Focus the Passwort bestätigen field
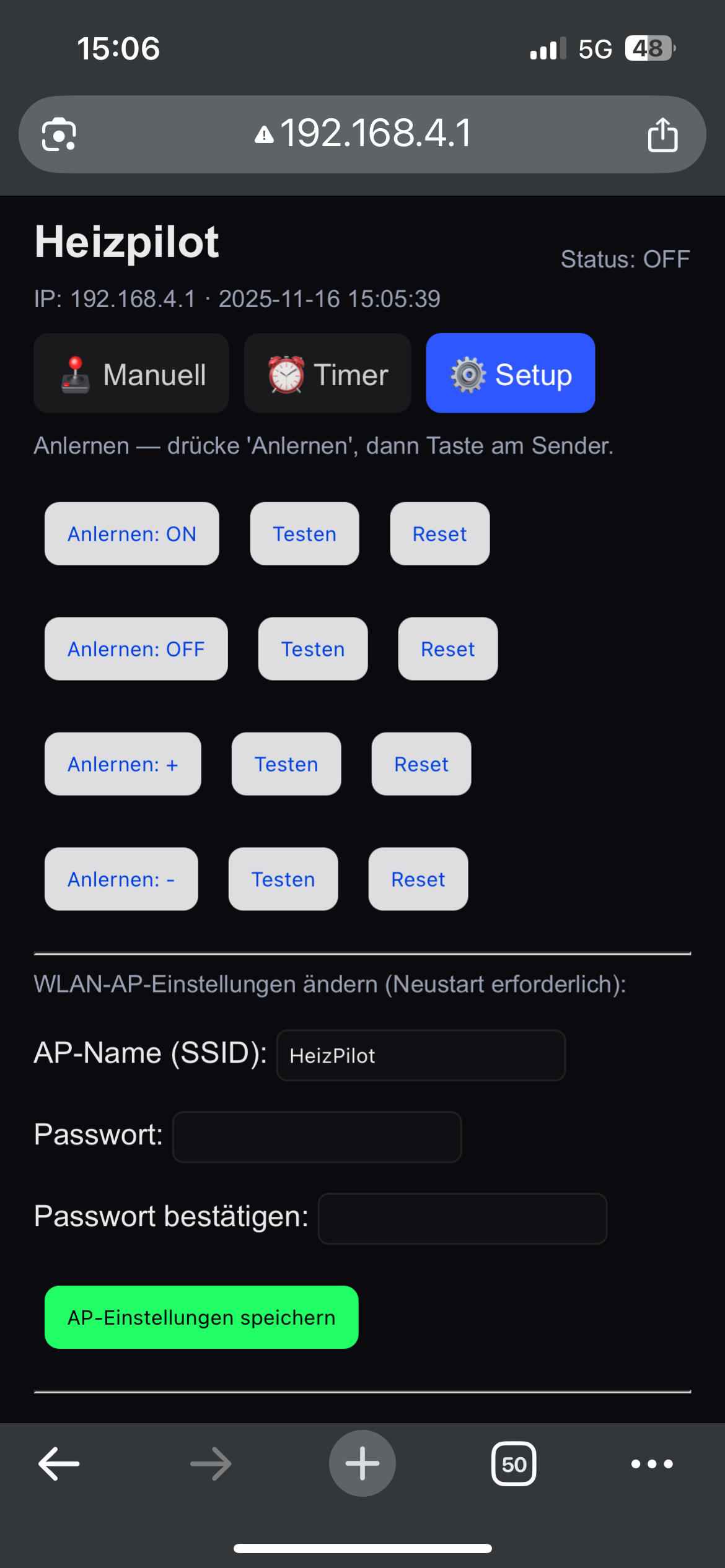The width and height of the screenshot is (725, 1568). click(x=462, y=1219)
